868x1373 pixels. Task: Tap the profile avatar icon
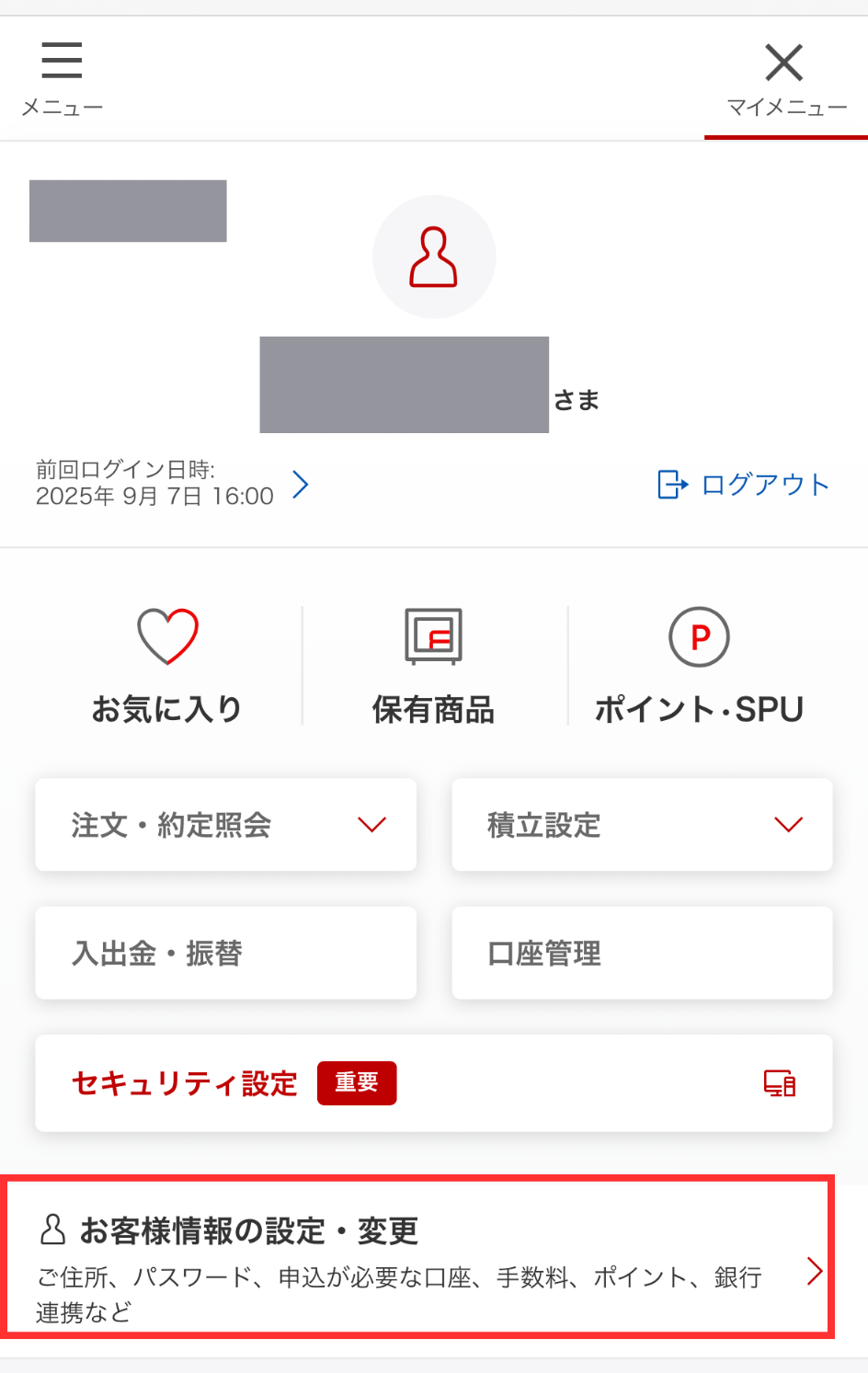point(434,257)
